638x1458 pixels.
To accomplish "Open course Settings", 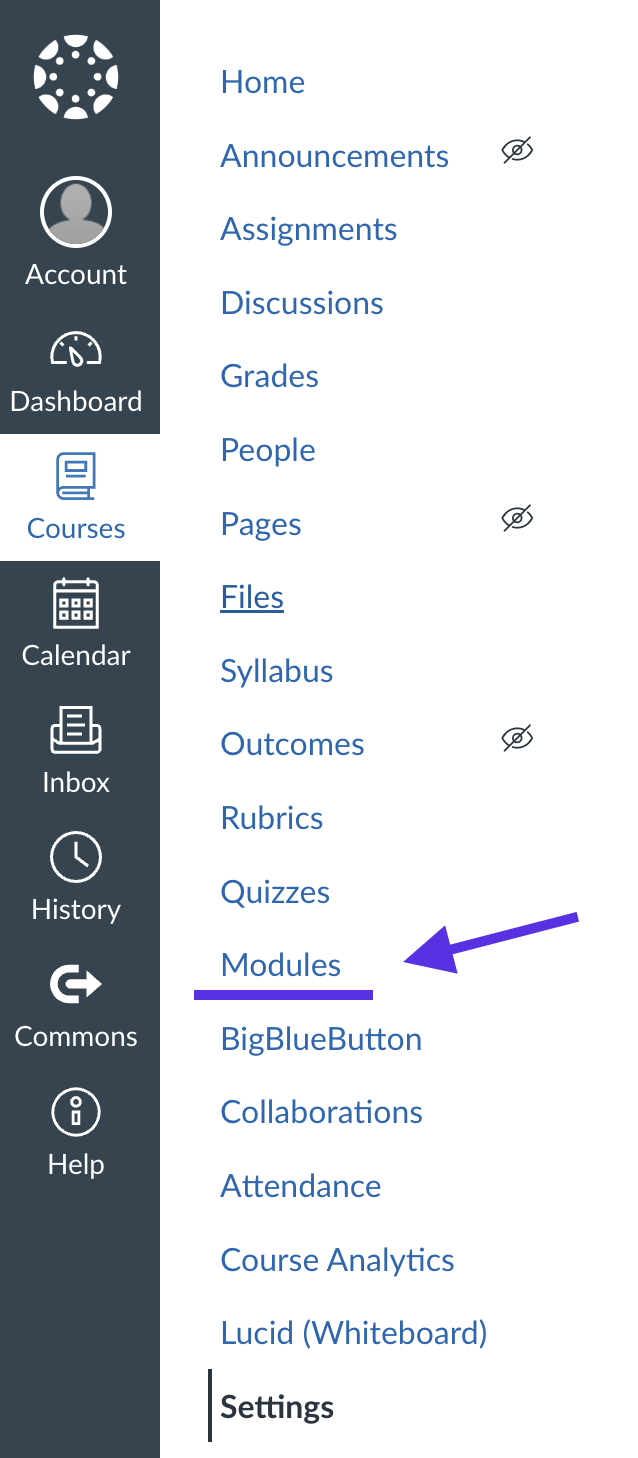I will [x=277, y=1407].
